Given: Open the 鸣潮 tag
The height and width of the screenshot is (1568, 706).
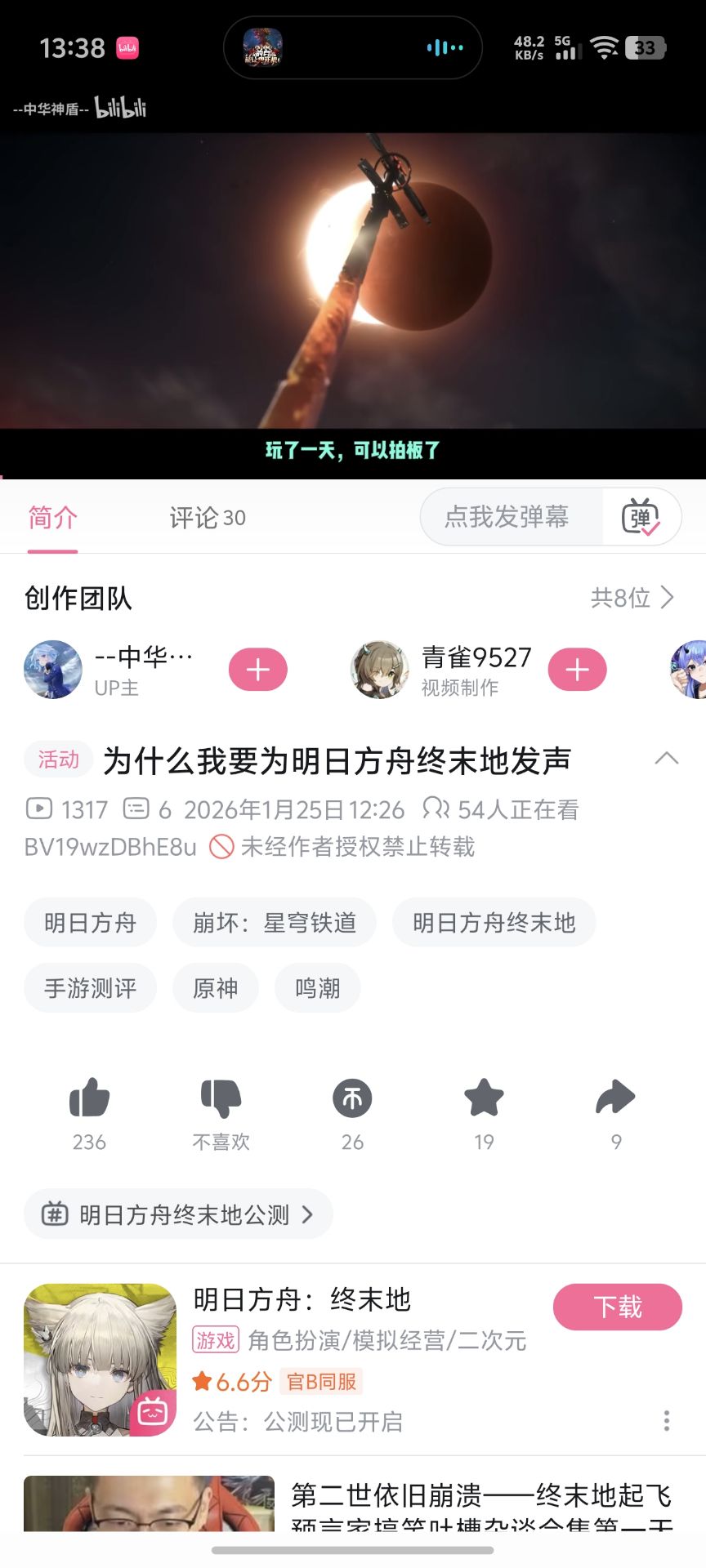Looking at the screenshot, I should [x=317, y=988].
